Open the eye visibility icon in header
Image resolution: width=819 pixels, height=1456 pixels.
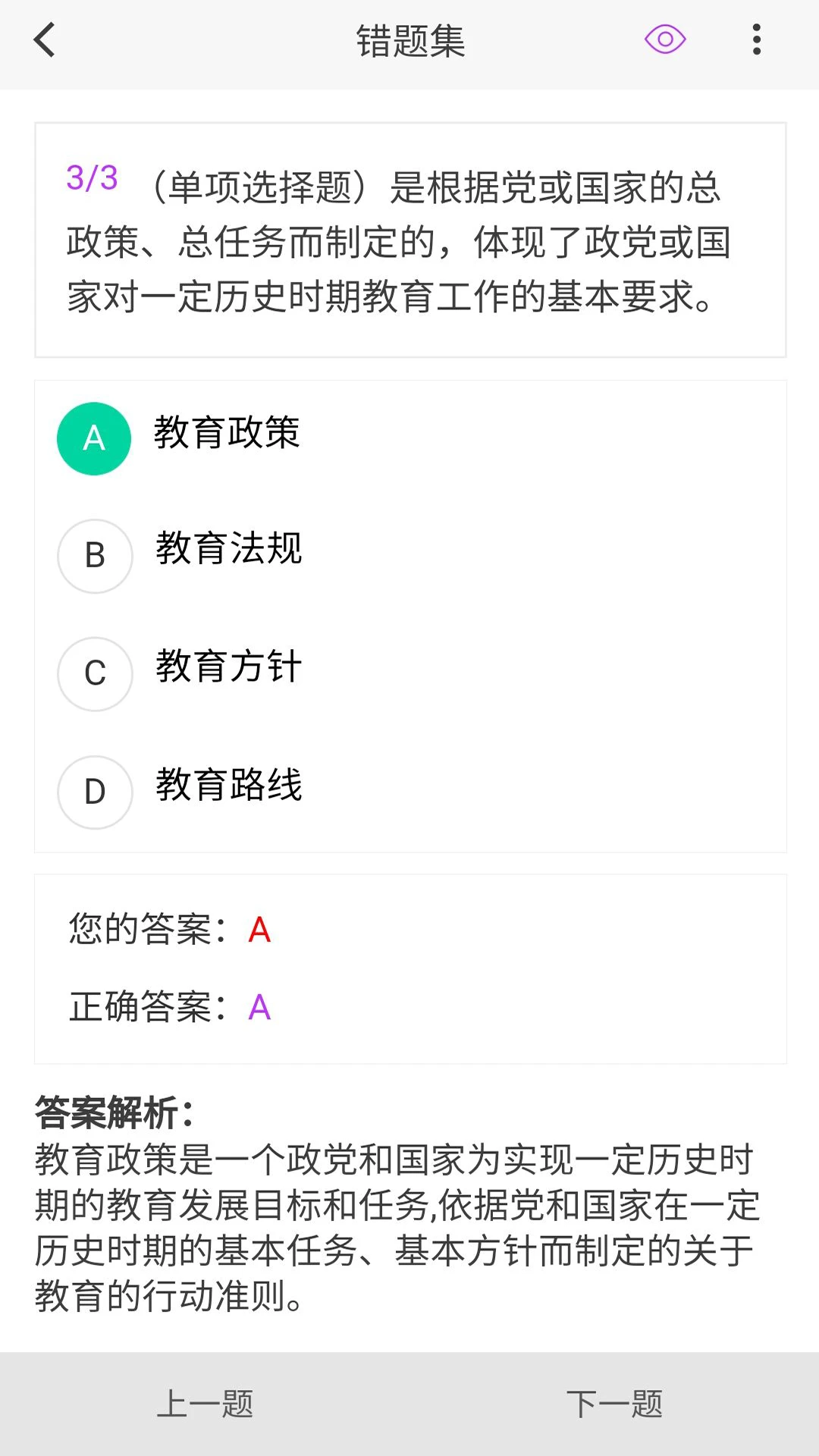point(664,39)
